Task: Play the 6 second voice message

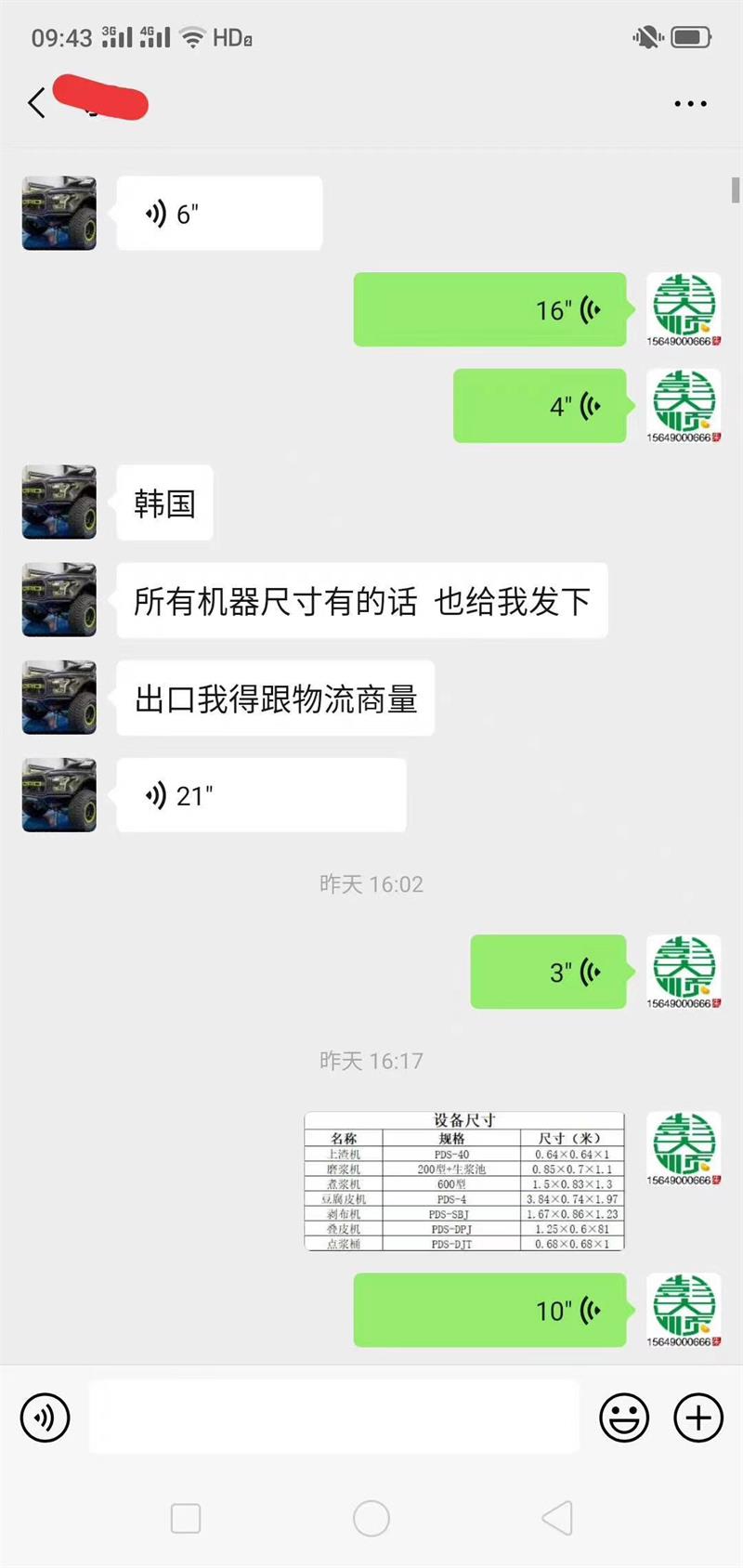Action: pos(218,213)
